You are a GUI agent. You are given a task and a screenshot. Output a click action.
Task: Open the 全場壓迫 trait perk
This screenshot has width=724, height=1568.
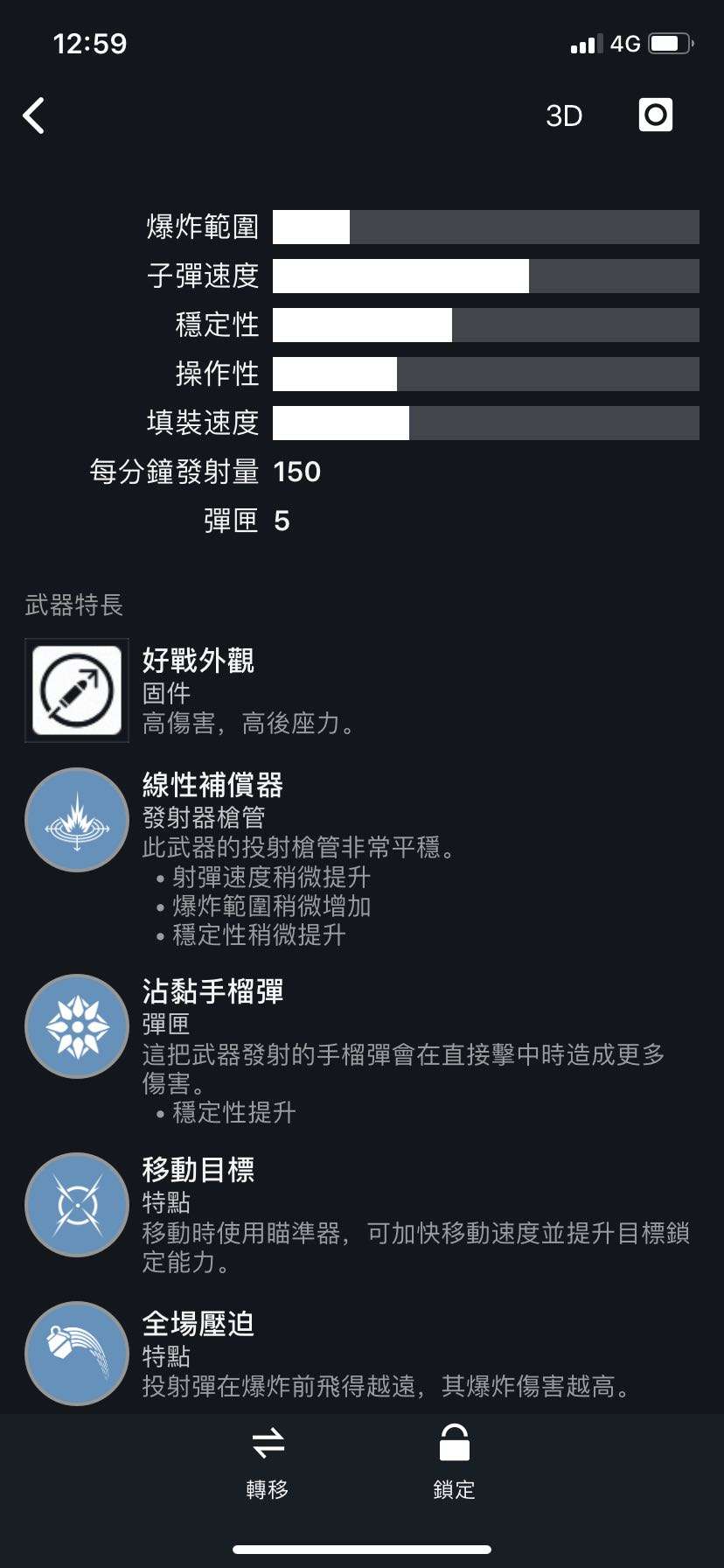[77, 1354]
